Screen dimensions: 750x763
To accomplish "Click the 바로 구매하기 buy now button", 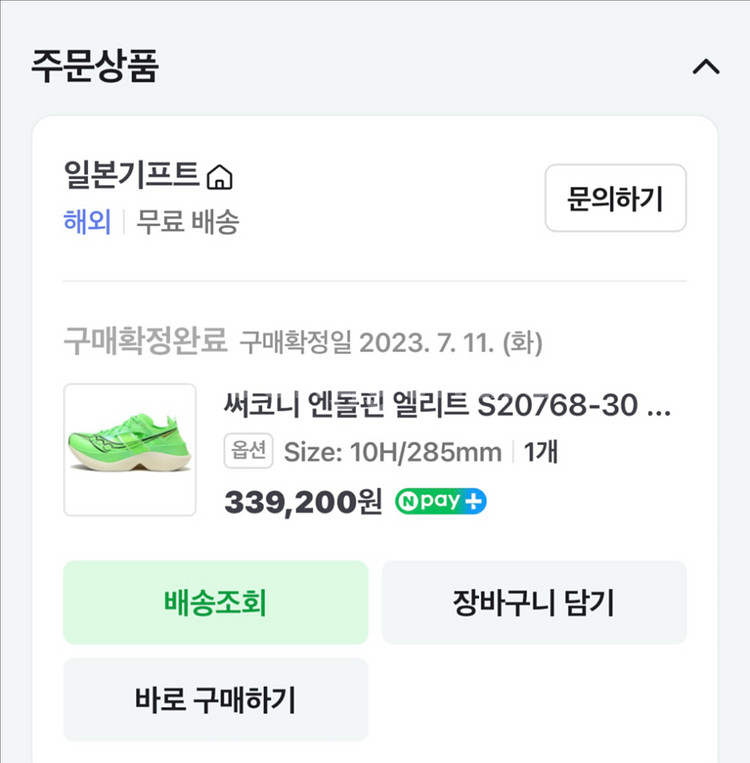I will click(216, 700).
